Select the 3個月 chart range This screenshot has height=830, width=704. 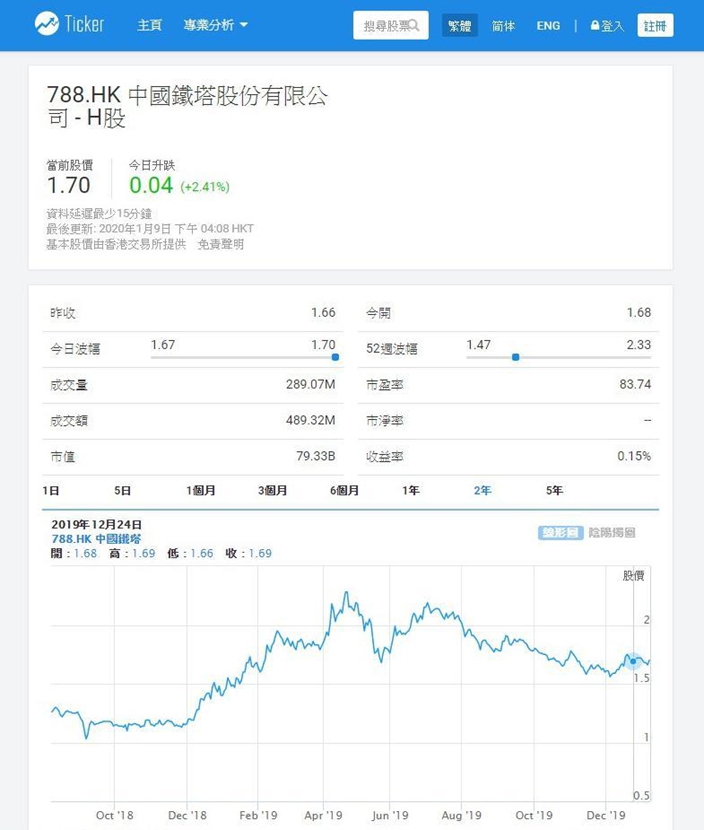[273, 490]
